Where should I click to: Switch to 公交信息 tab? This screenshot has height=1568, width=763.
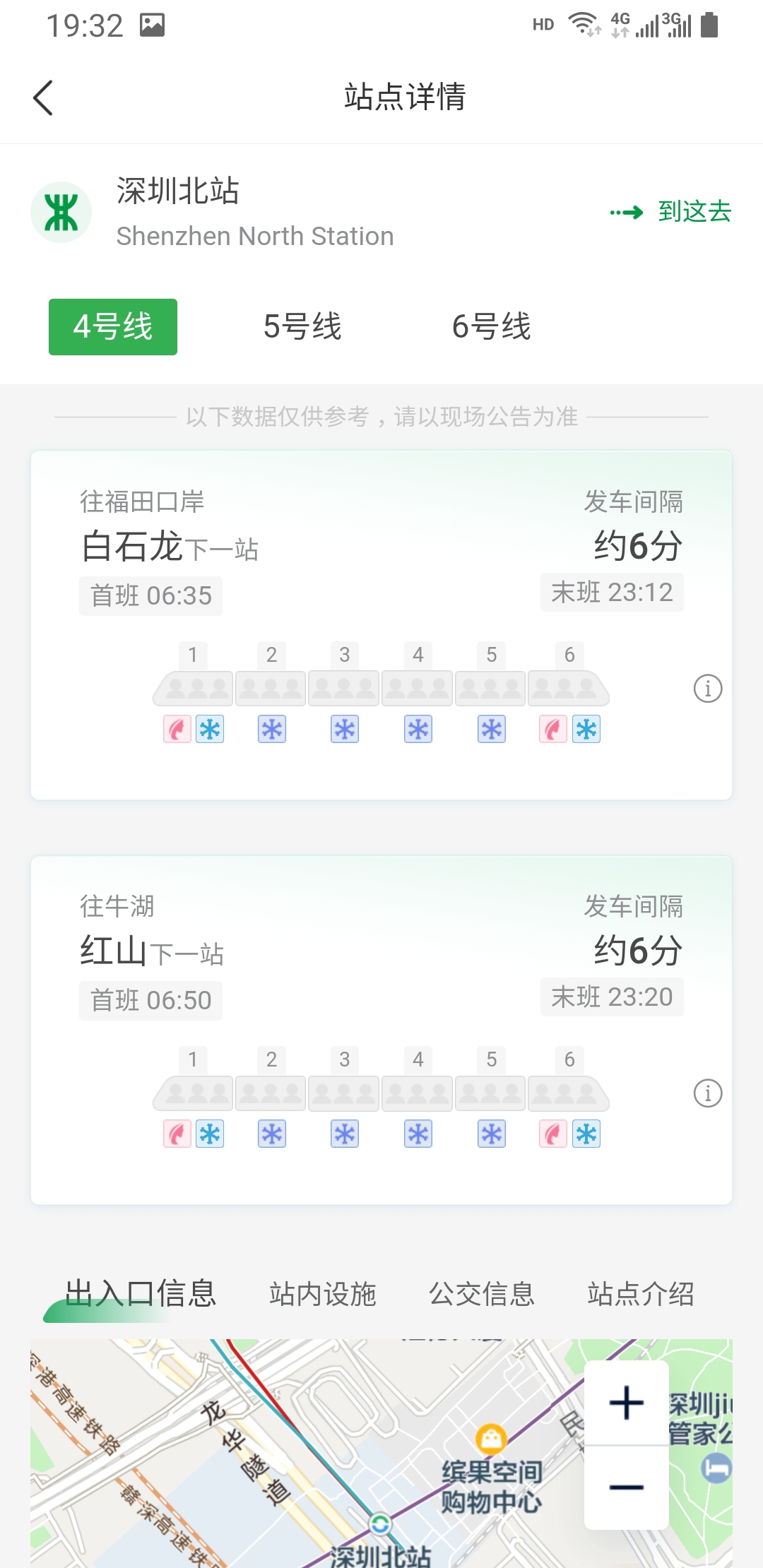(x=482, y=1294)
